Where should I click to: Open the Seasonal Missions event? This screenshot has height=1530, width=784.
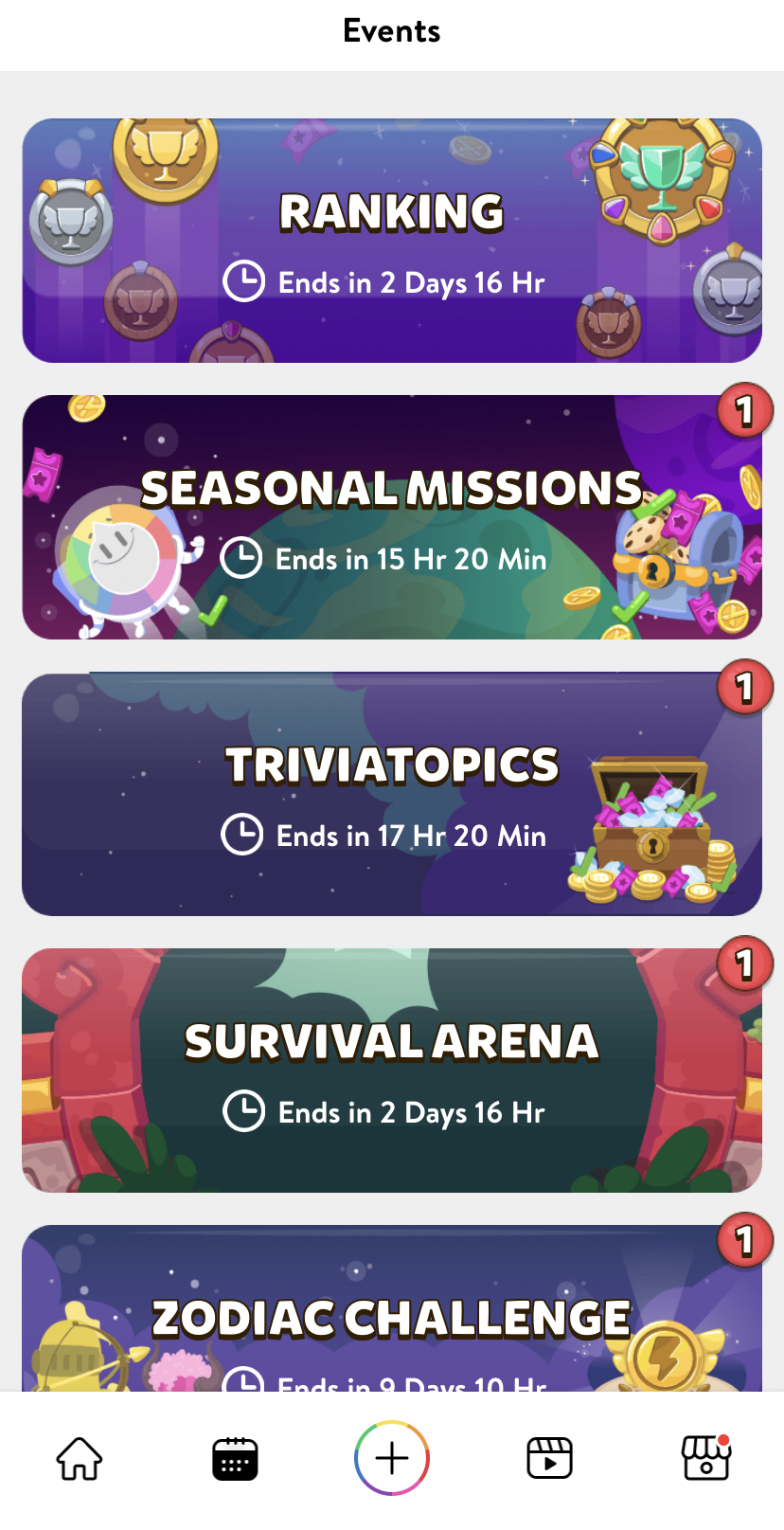point(392,517)
